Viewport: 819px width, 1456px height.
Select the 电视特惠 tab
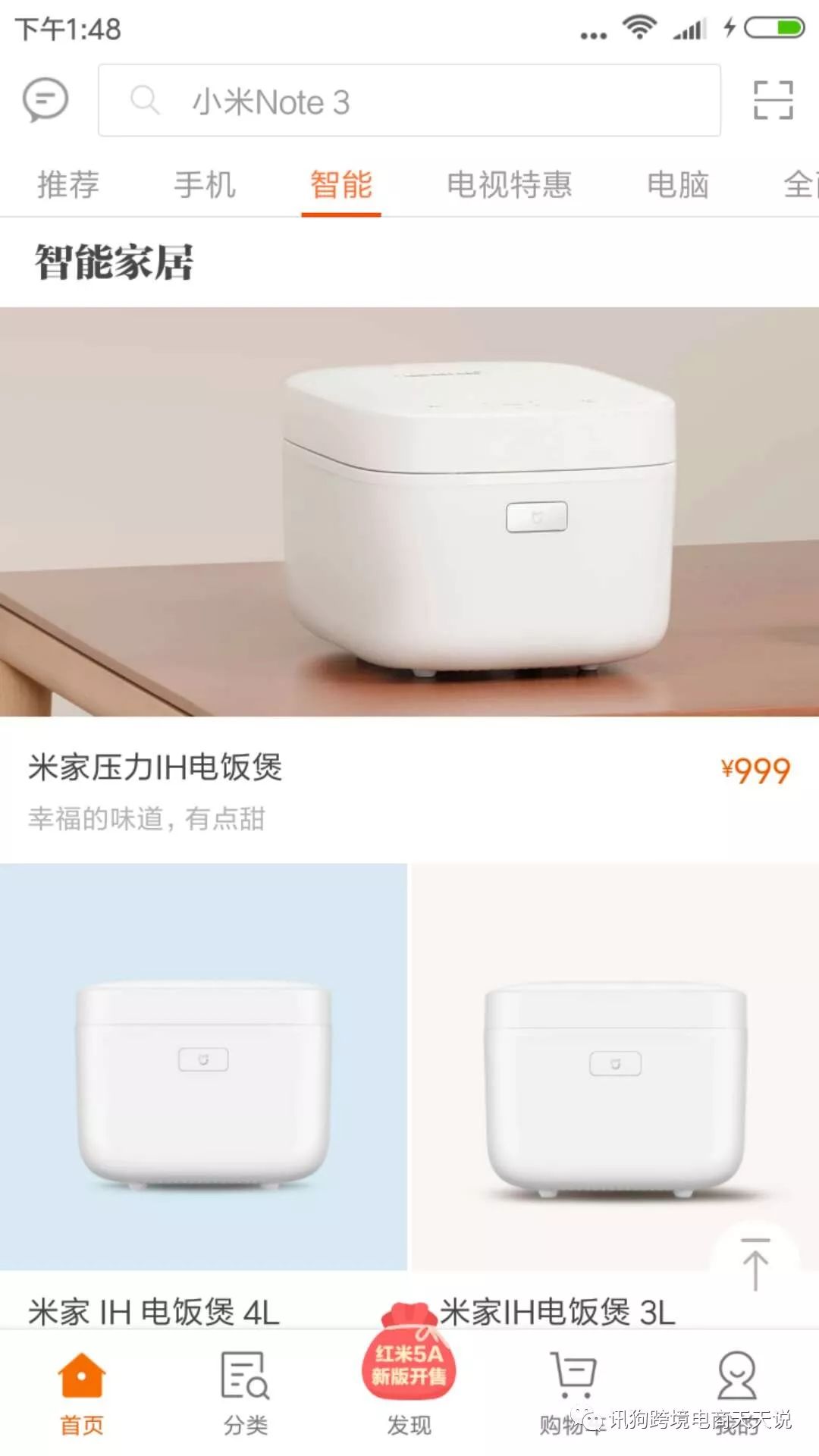[x=509, y=185]
